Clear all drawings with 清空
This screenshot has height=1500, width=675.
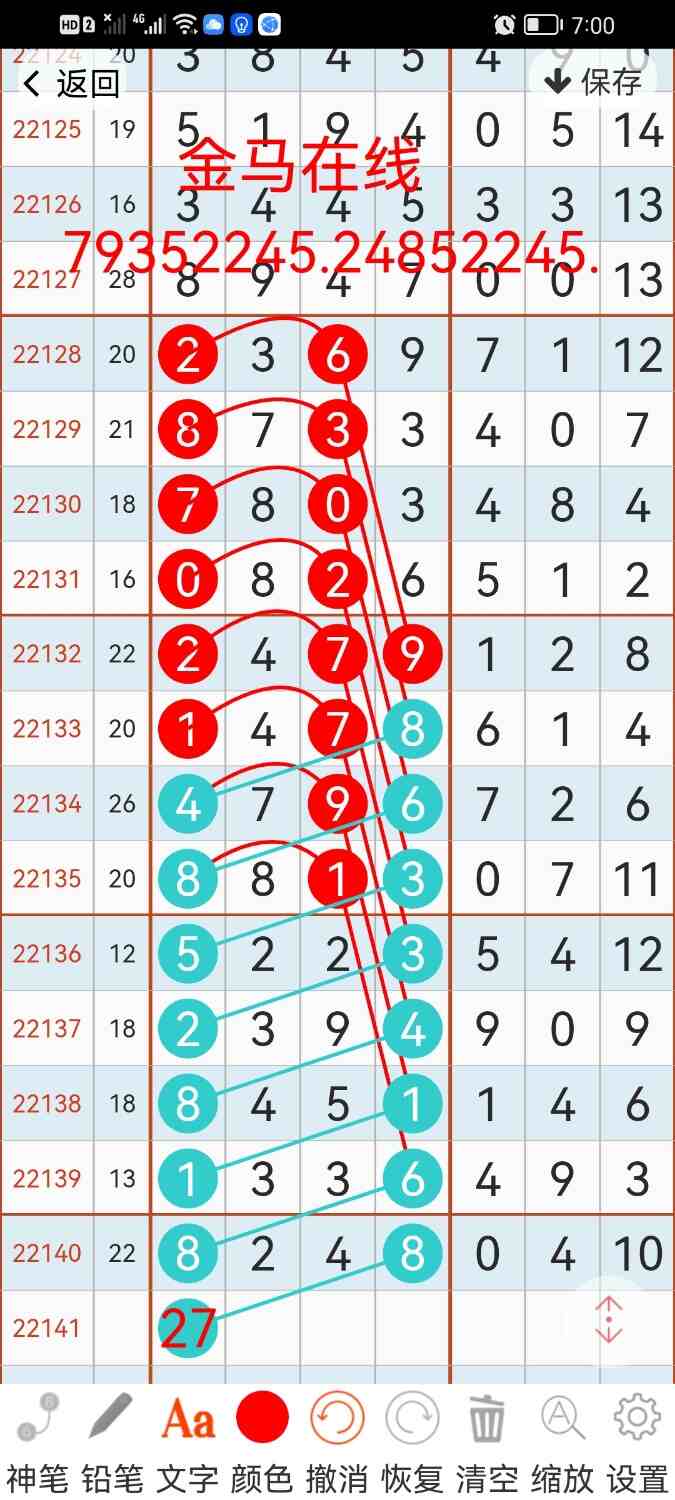pyautogui.click(x=487, y=1441)
